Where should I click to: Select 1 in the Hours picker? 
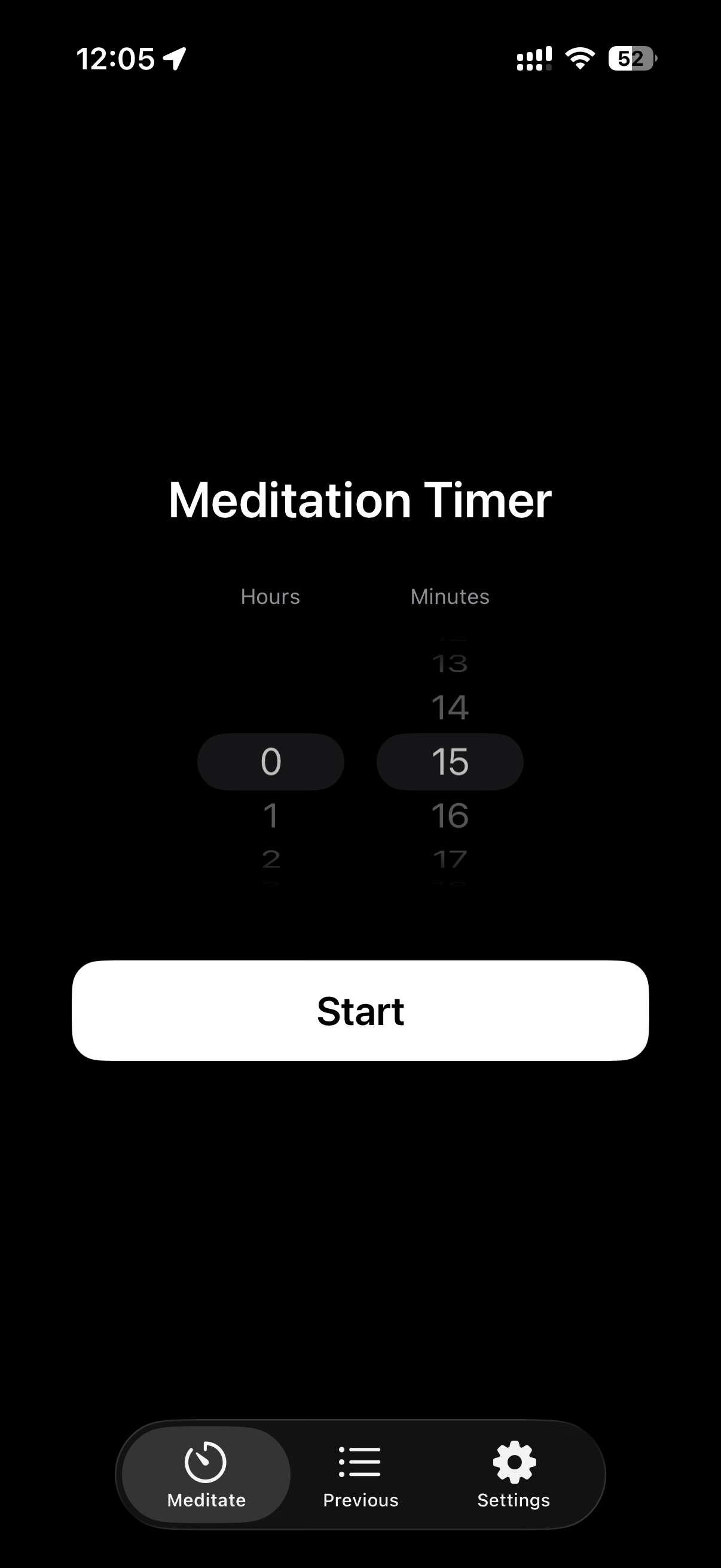tap(271, 816)
